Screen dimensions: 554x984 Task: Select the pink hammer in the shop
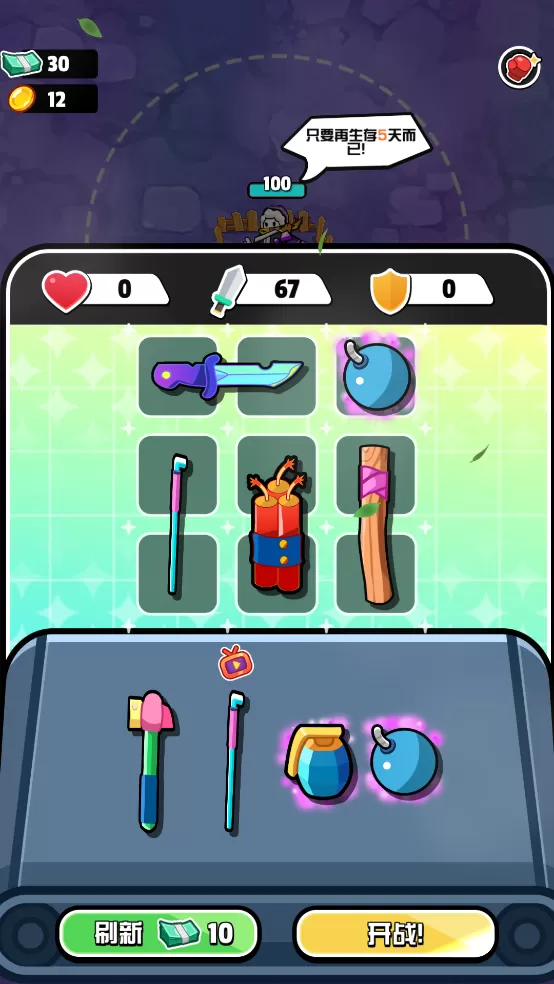click(x=151, y=760)
